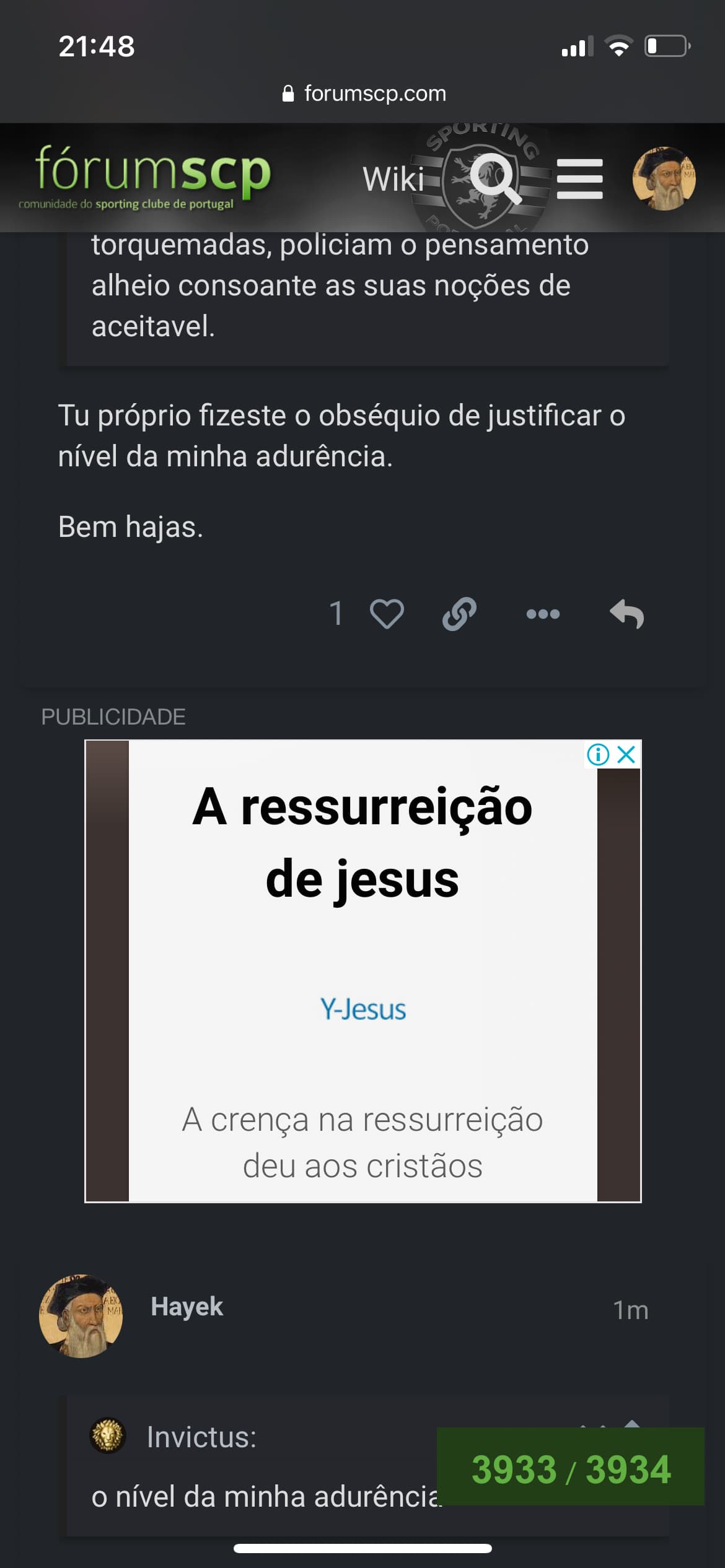Open the search magnifier
This screenshot has height=1568, width=725.
(x=494, y=178)
